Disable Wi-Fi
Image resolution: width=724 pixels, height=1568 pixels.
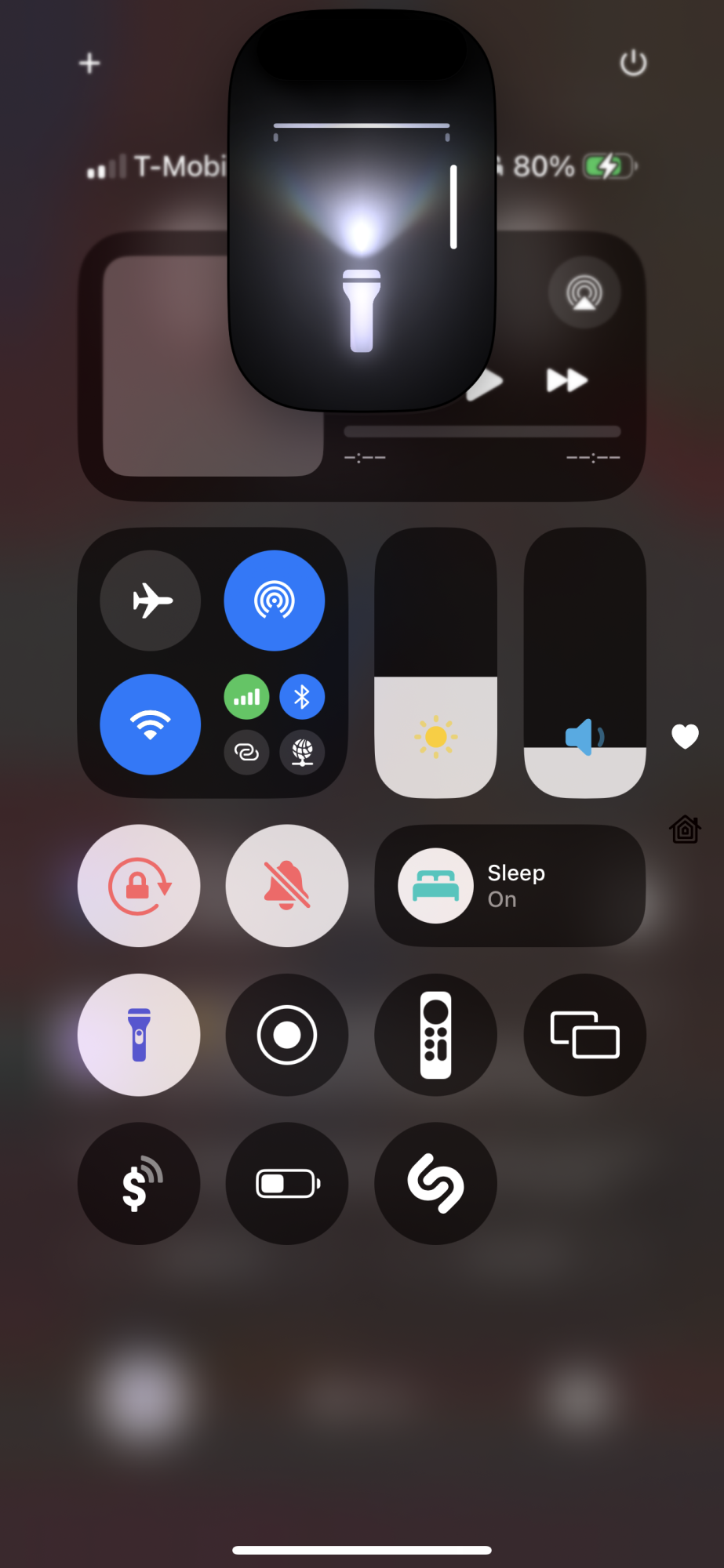[x=151, y=724]
